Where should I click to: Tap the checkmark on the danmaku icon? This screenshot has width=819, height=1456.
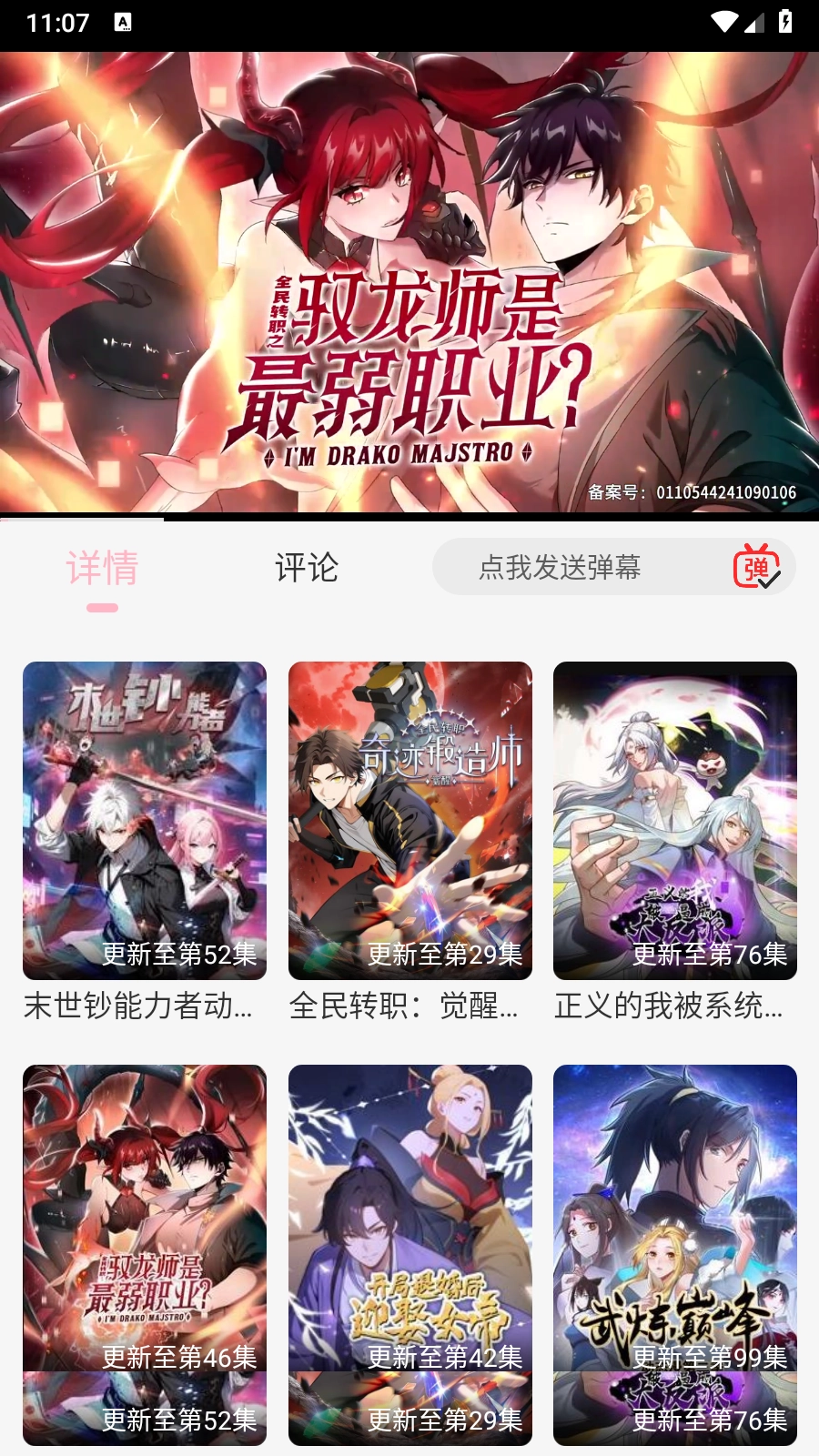770,579
